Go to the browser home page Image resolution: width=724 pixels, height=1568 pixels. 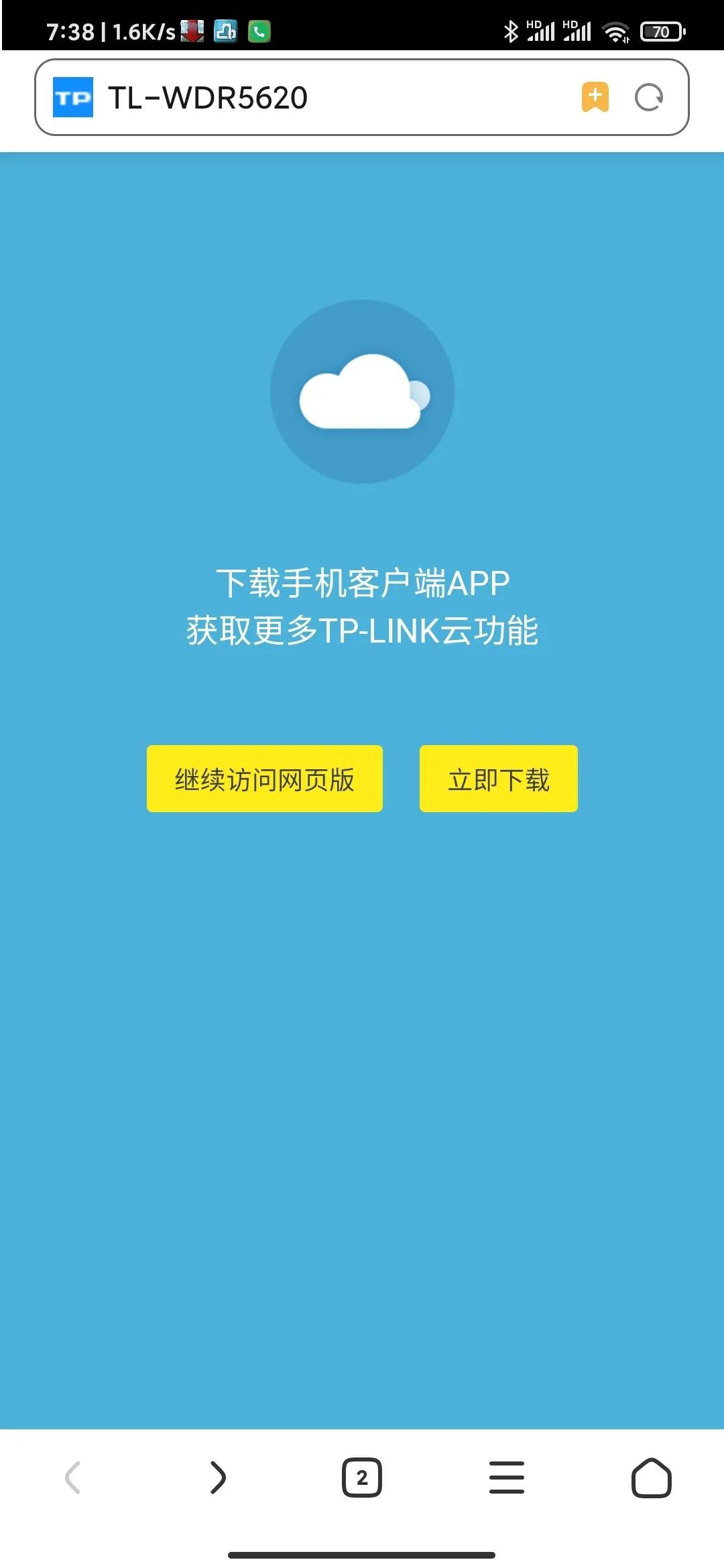[x=652, y=1478]
